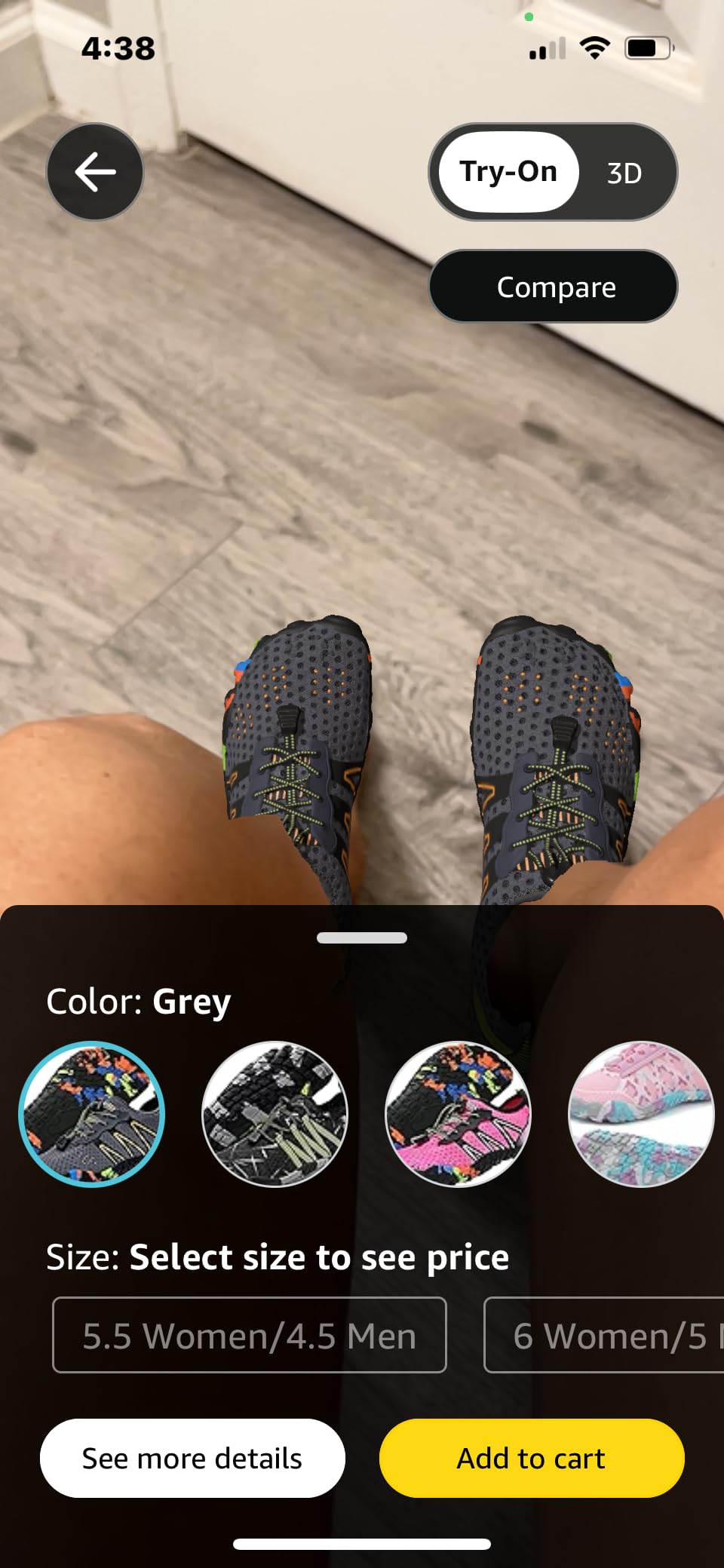Go back using the arrow button
The image size is (724, 1568).
(x=95, y=172)
